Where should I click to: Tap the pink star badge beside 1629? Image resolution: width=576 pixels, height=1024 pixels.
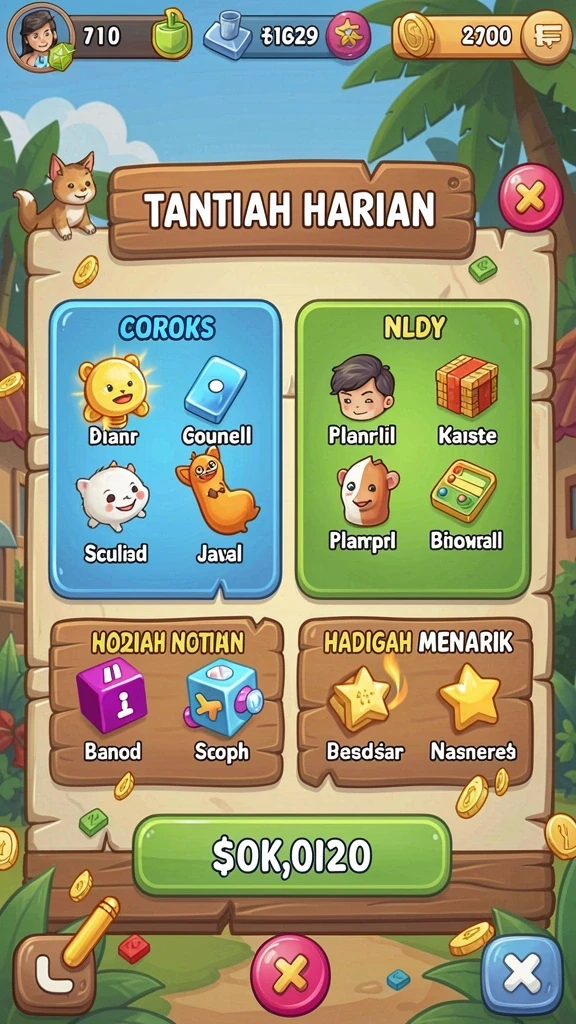coord(348,36)
